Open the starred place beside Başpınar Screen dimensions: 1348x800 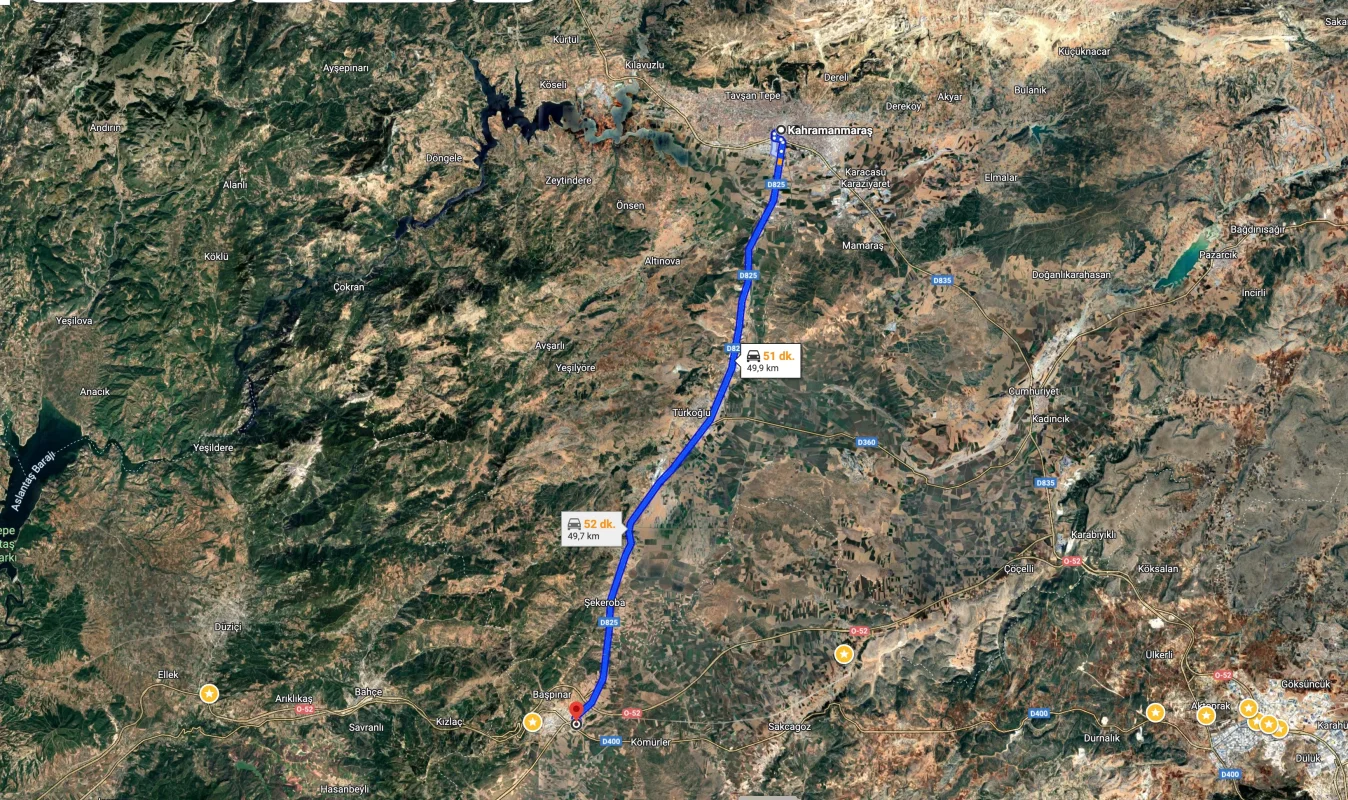[x=533, y=721]
